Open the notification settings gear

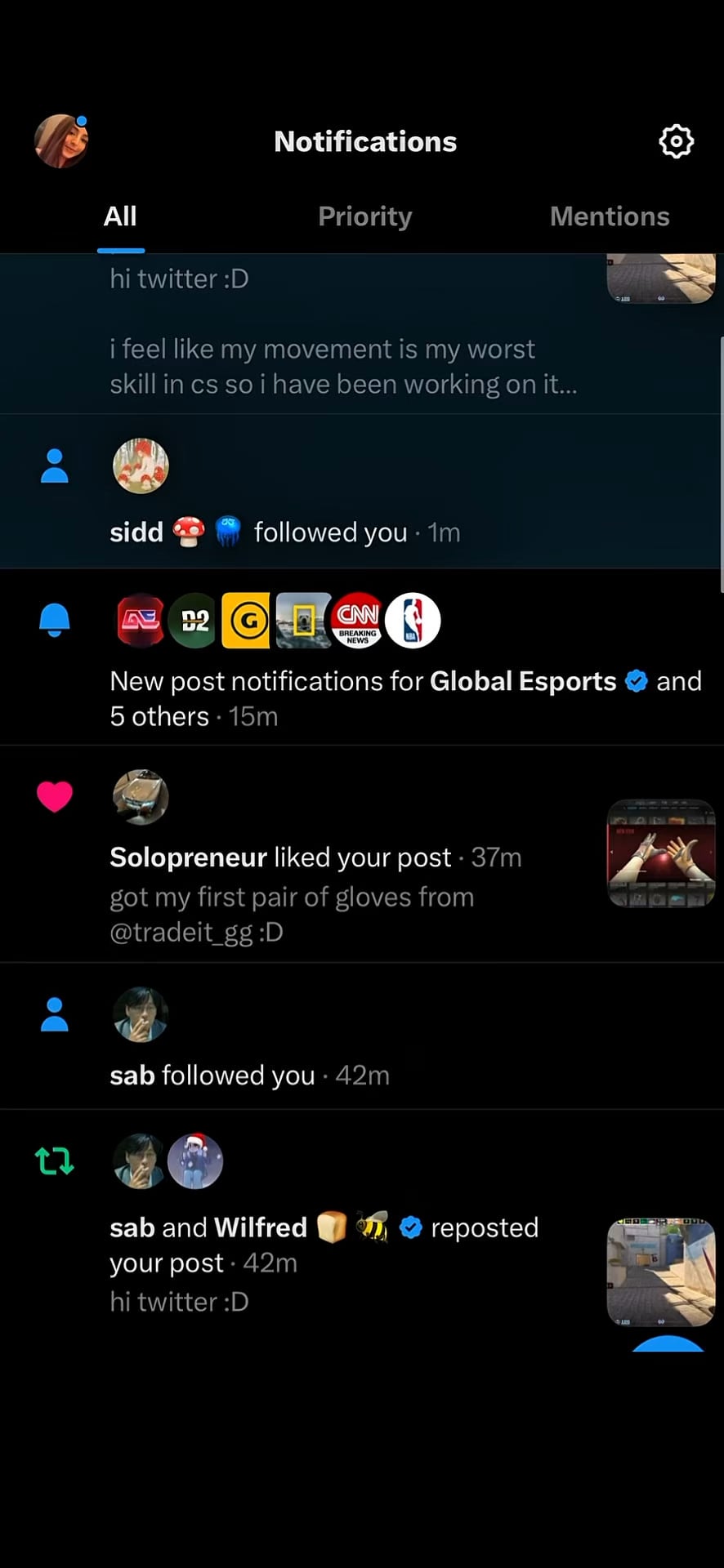(x=676, y=141)
